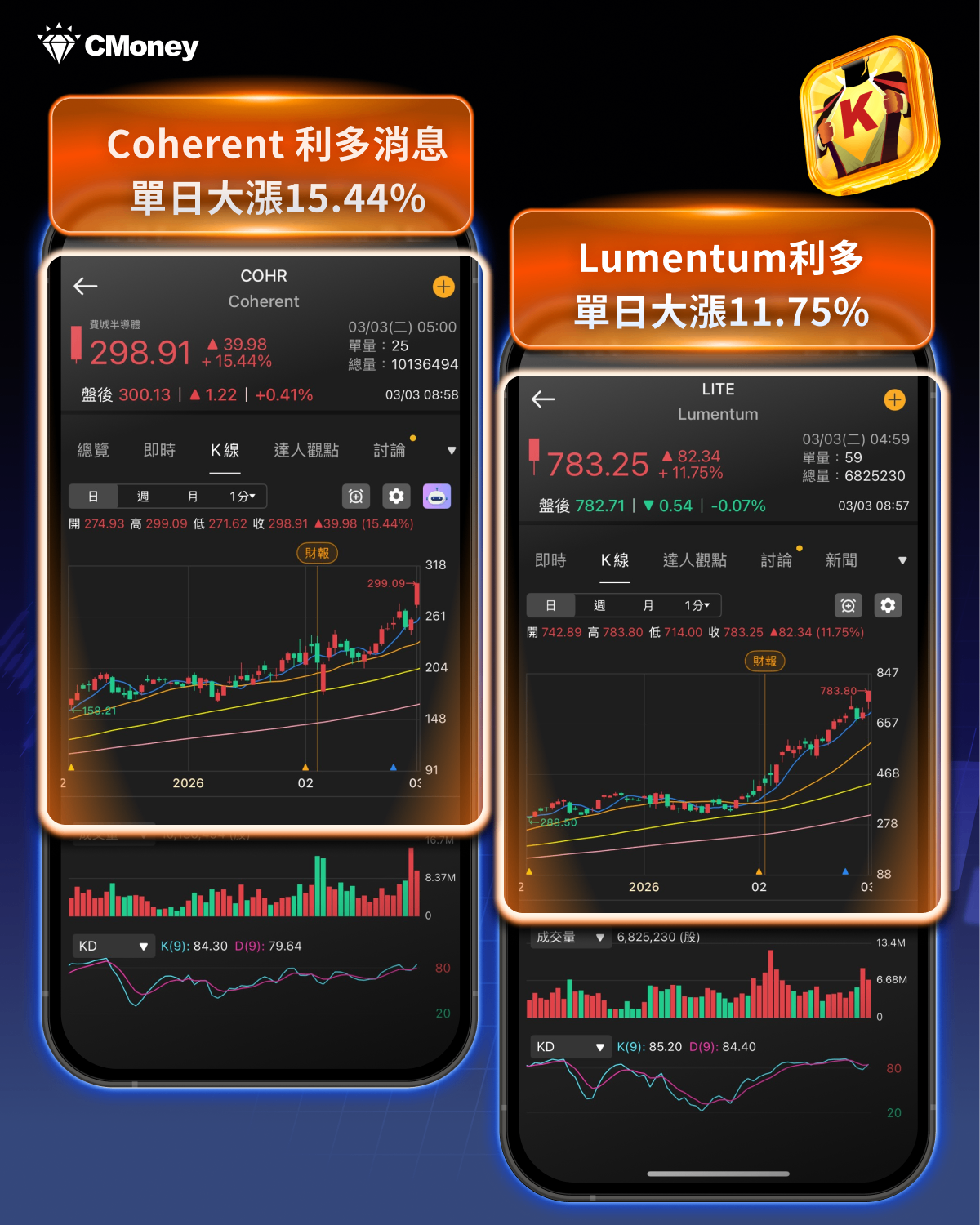Tap the 財報 earnings marker on COHR chart
The width and height of the screenshot is (980, 1225).
coord(316,553)
